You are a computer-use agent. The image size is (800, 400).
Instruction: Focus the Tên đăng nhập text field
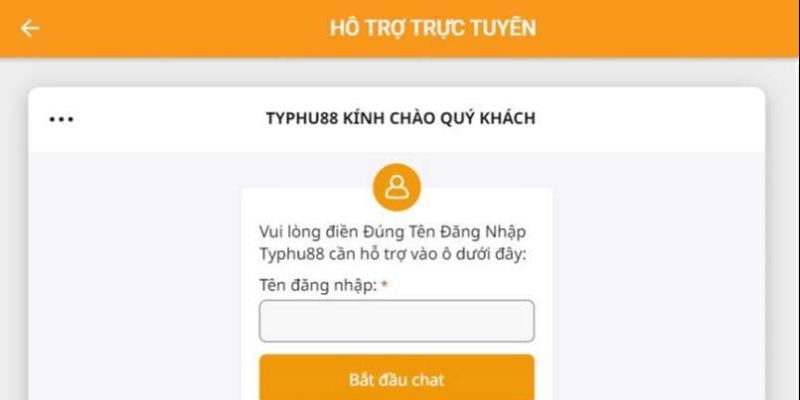point(397,321)
